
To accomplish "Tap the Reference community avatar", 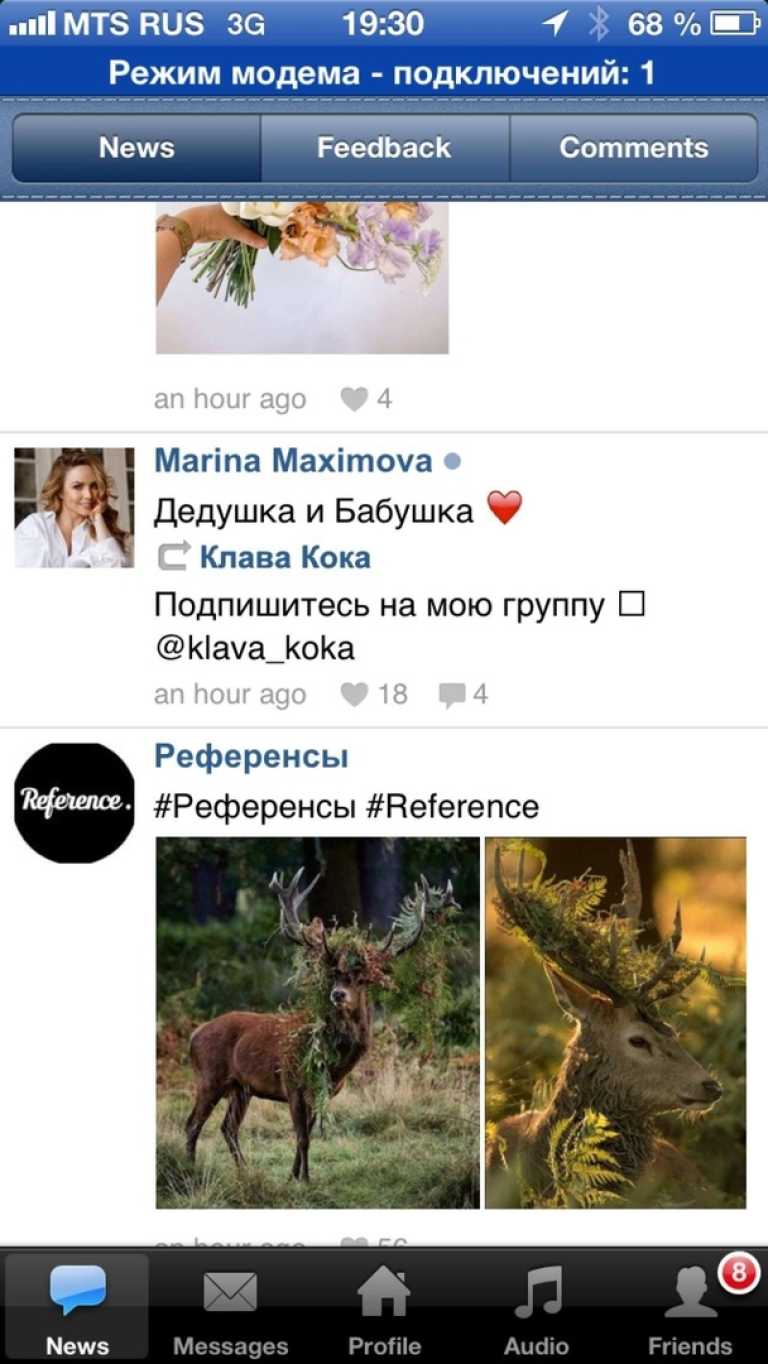I will [x=74, y=802].
